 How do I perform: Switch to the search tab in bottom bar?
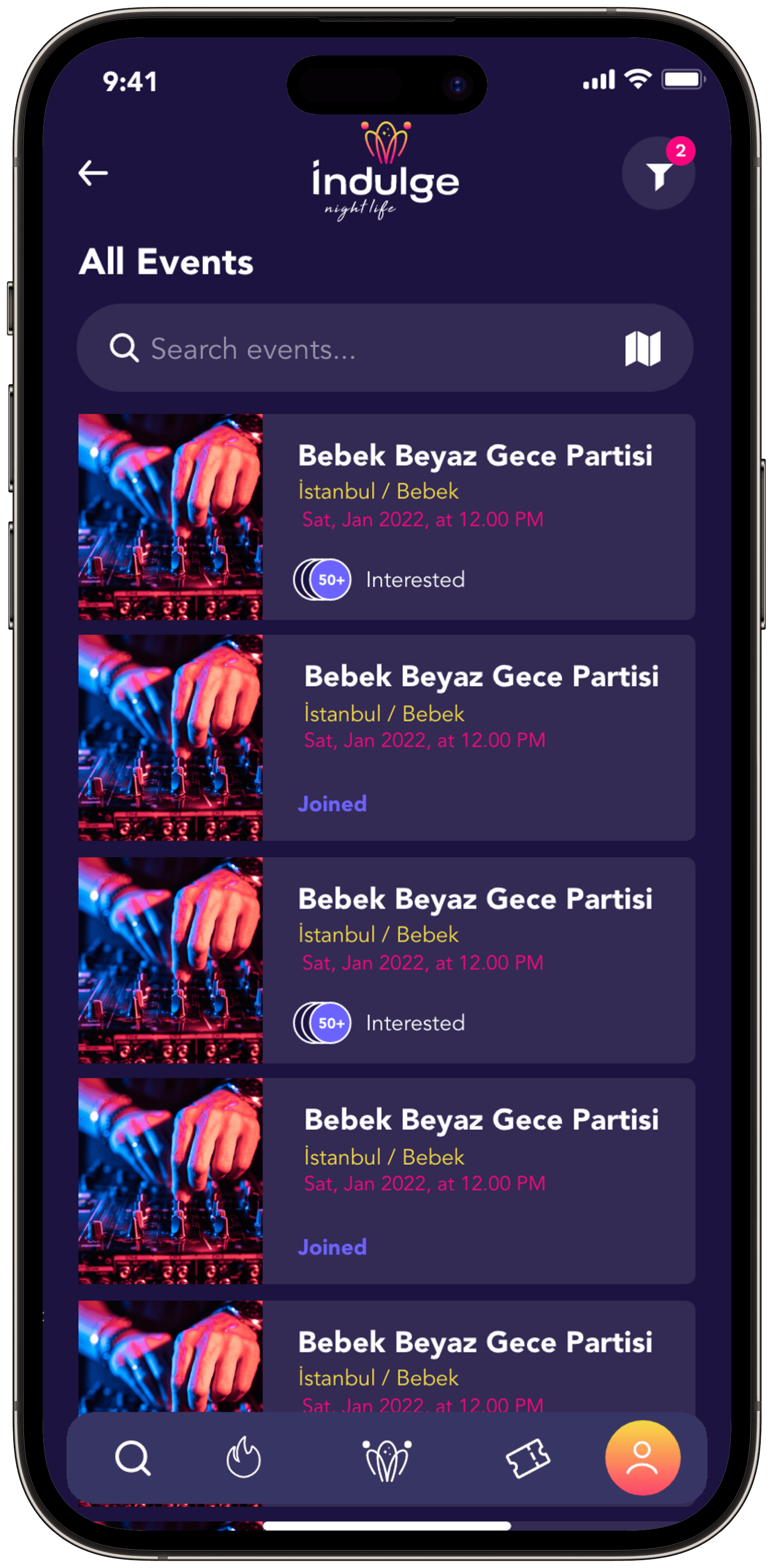pyautogui.click(x=133, y=1458)
